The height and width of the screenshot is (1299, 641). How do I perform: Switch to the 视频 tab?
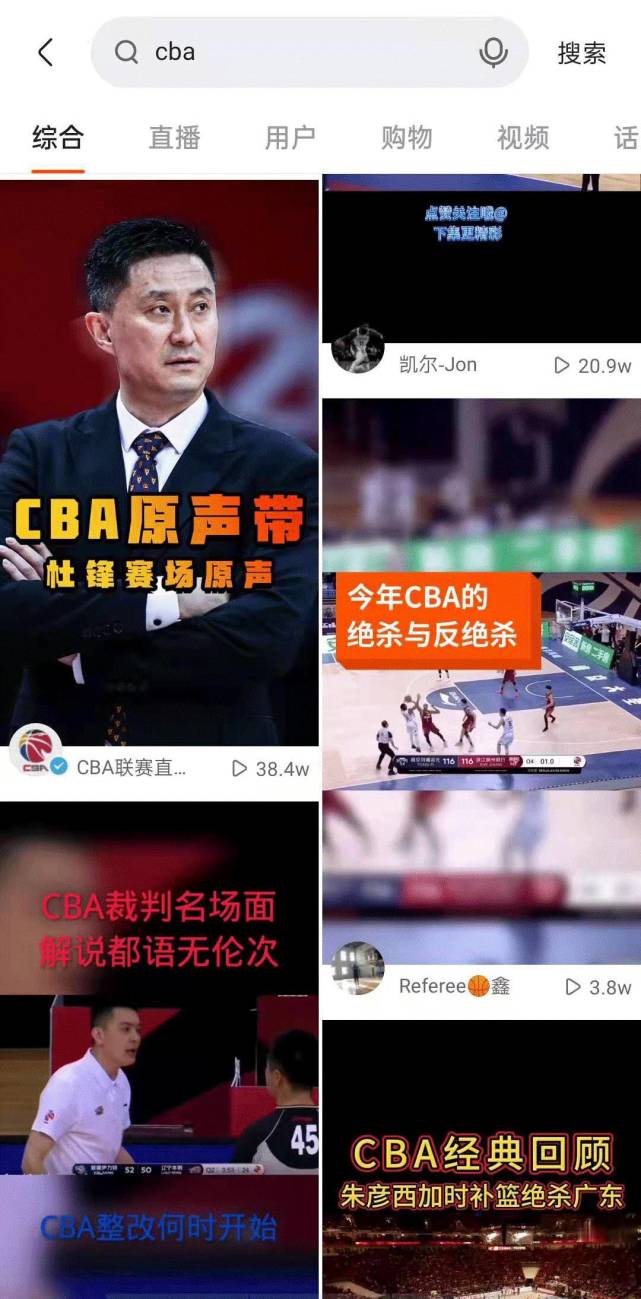coord(522,138)
